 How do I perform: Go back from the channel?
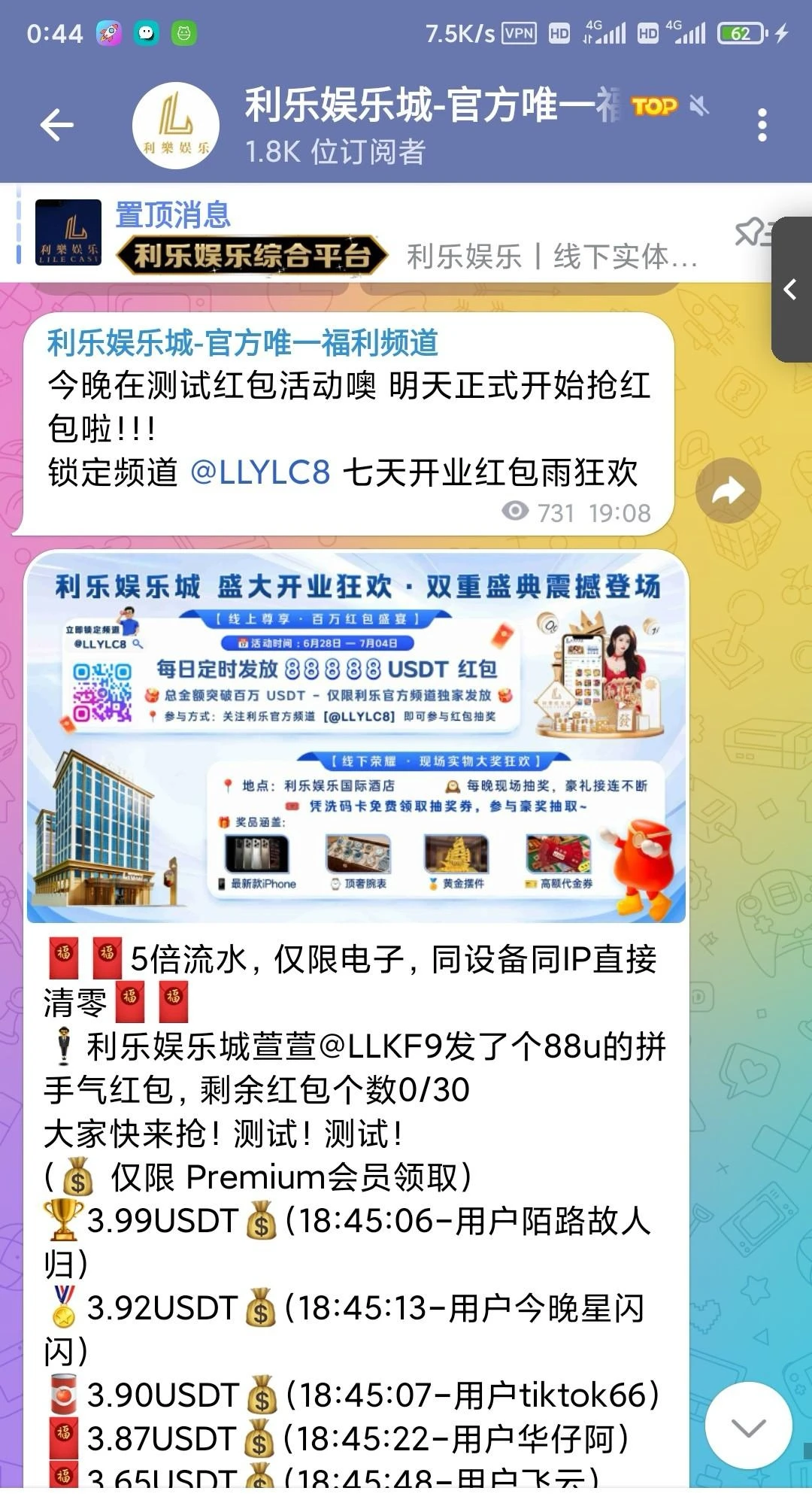(57, 125)
